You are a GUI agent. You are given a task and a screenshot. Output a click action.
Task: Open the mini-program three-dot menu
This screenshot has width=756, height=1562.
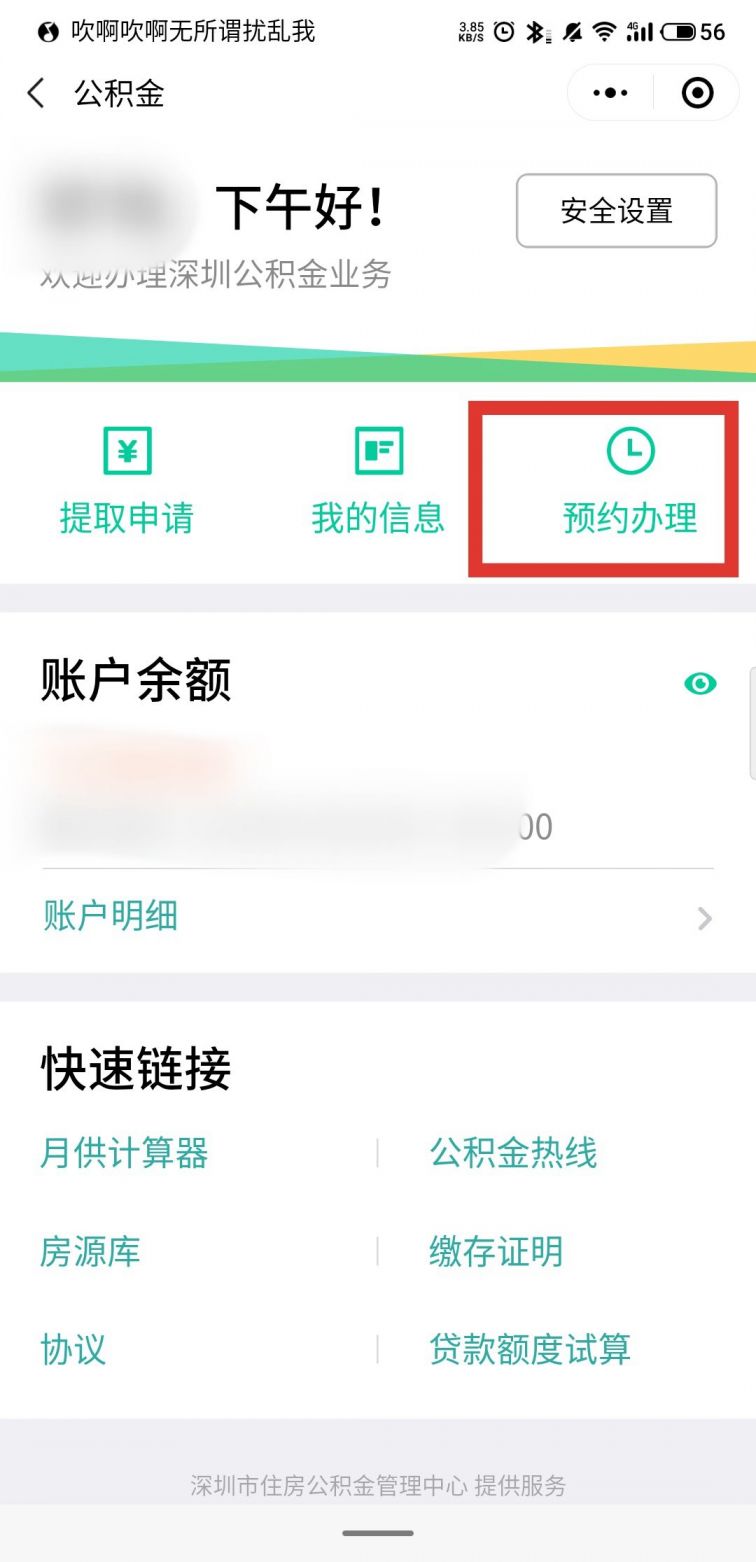tap(610, 93)
